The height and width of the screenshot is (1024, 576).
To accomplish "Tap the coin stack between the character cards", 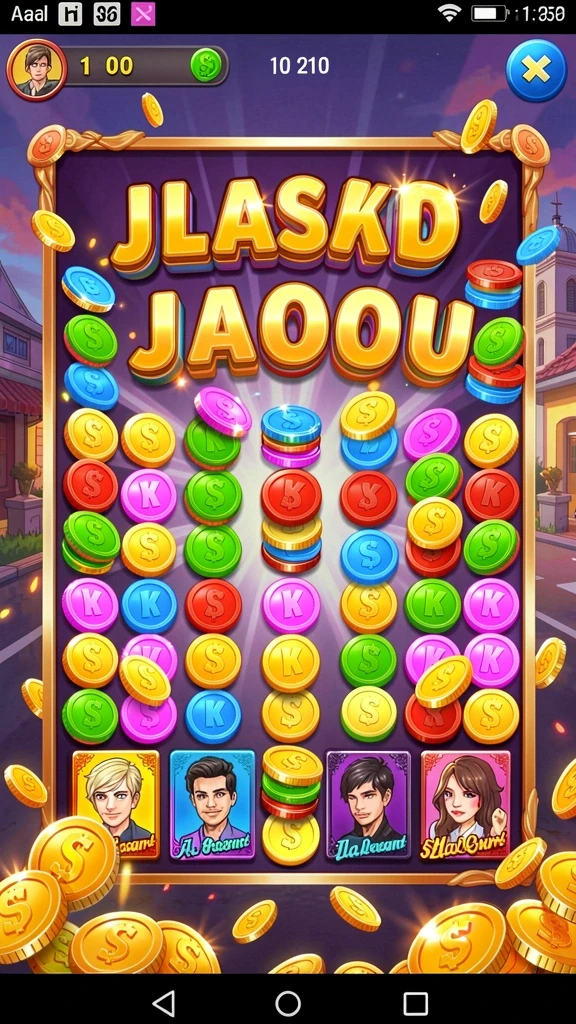I will coord(291,805).
